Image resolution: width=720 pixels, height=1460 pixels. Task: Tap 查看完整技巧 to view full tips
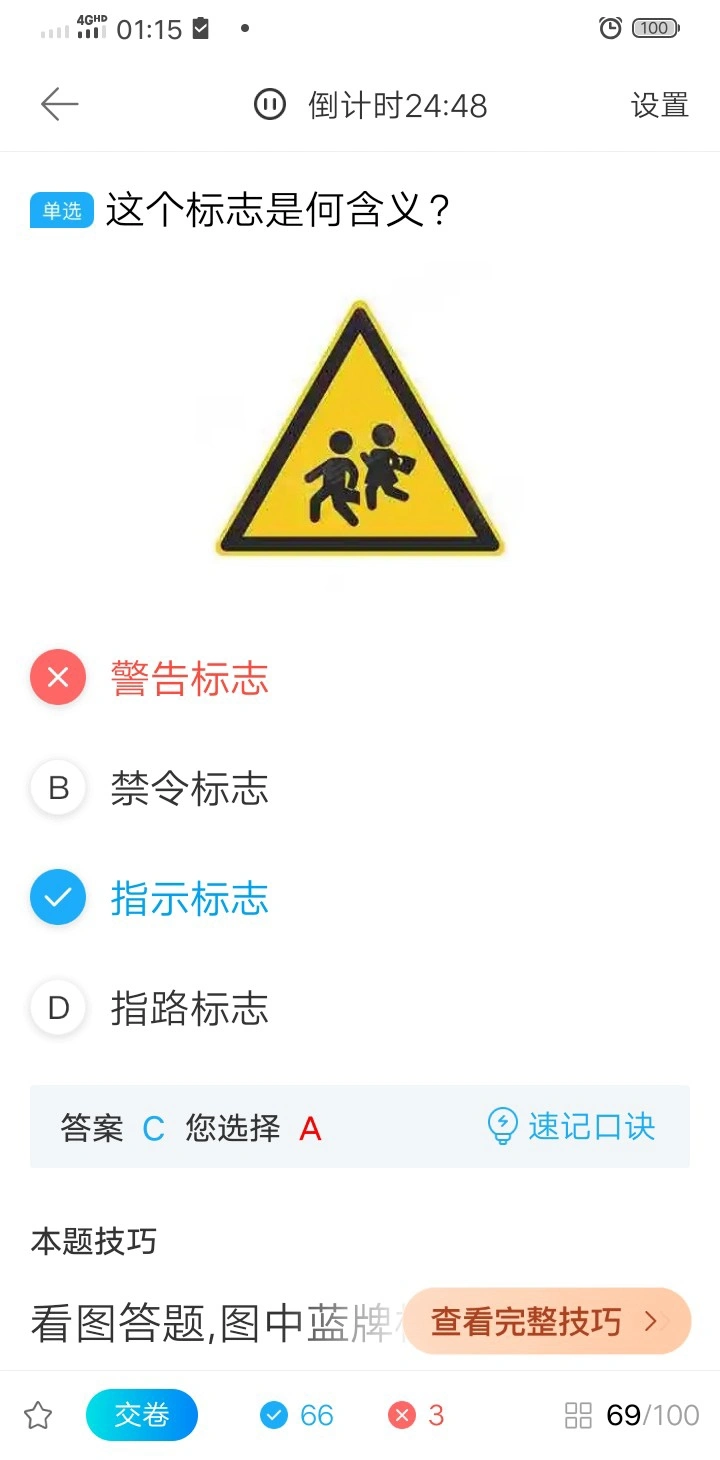pos(547,1321)
